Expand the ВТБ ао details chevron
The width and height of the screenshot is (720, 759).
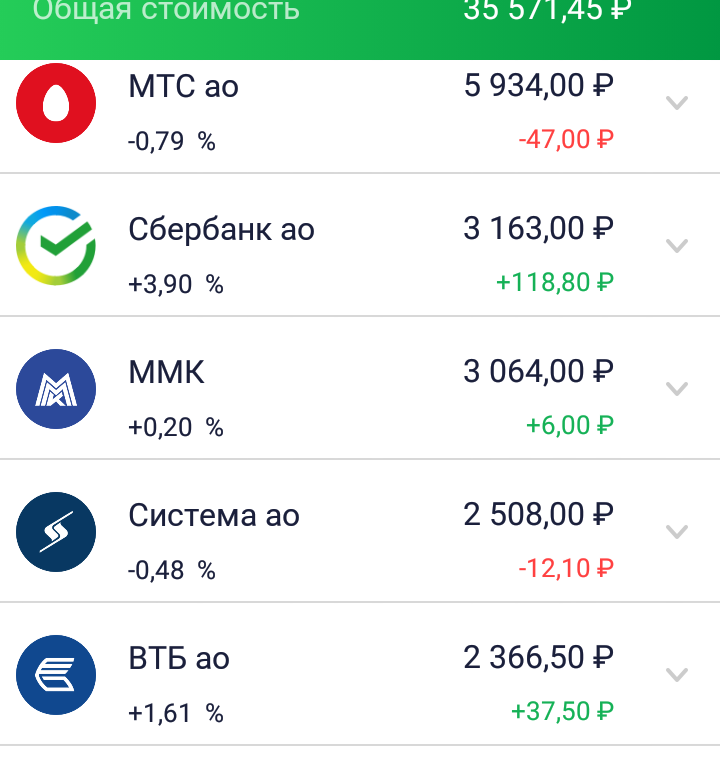[x=677, y=674]
